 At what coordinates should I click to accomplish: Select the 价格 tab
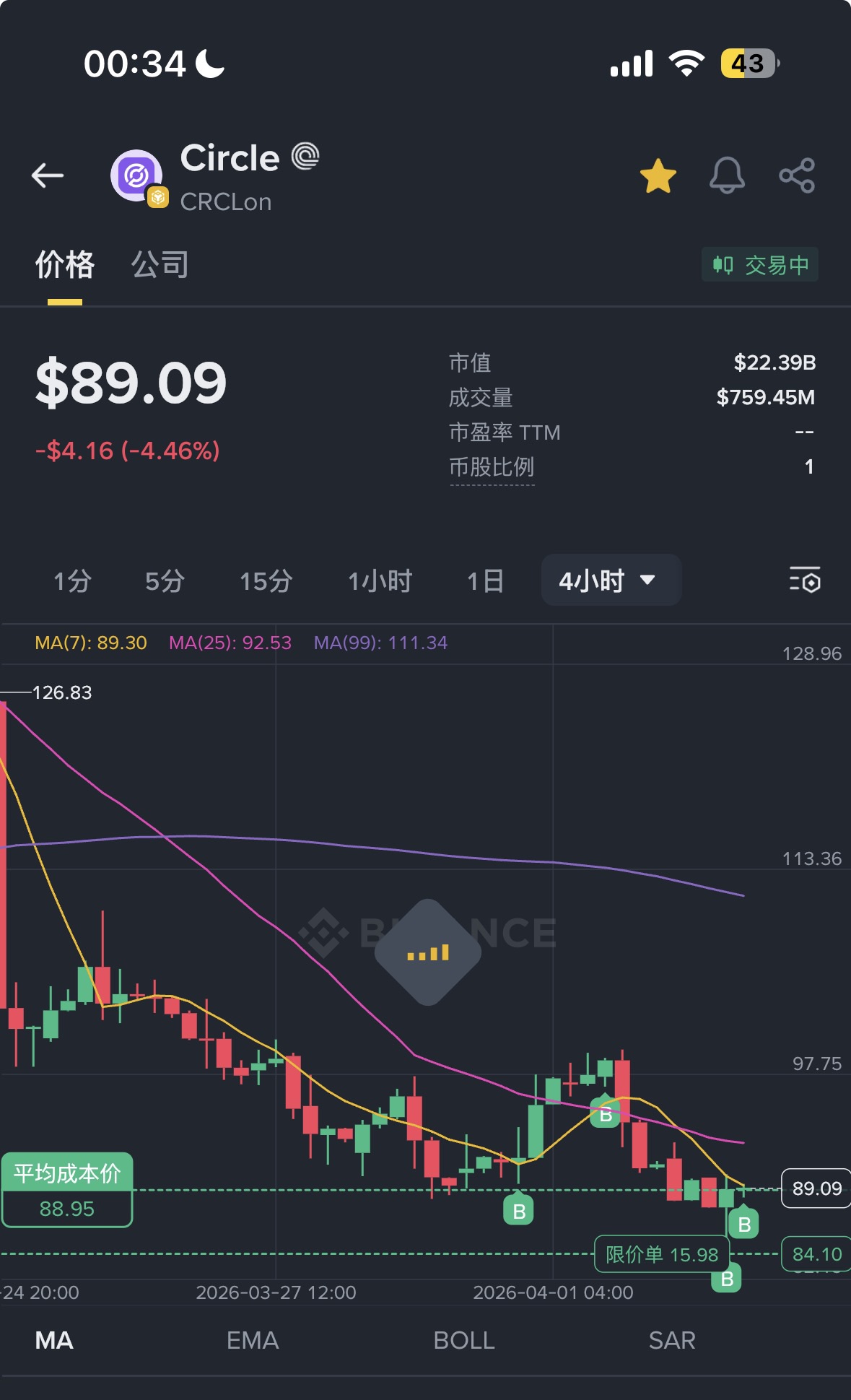[65, 265]
